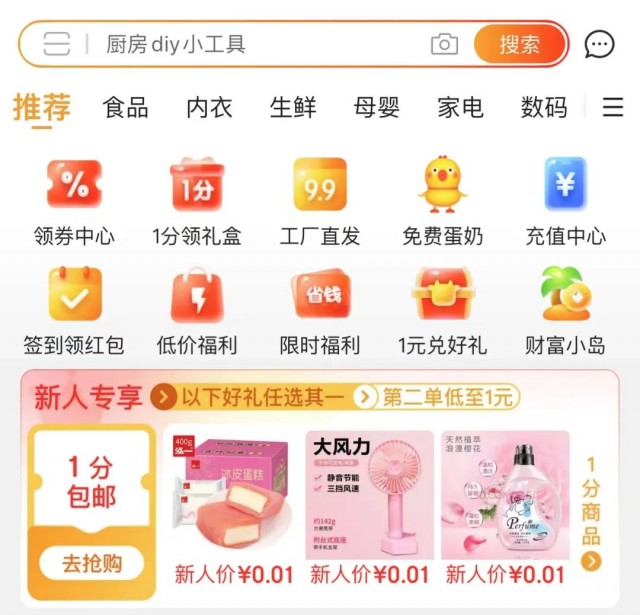The image size is (640, 615).
Task: Switch to the 内衣 tab
Action: (x=209, y=108)
